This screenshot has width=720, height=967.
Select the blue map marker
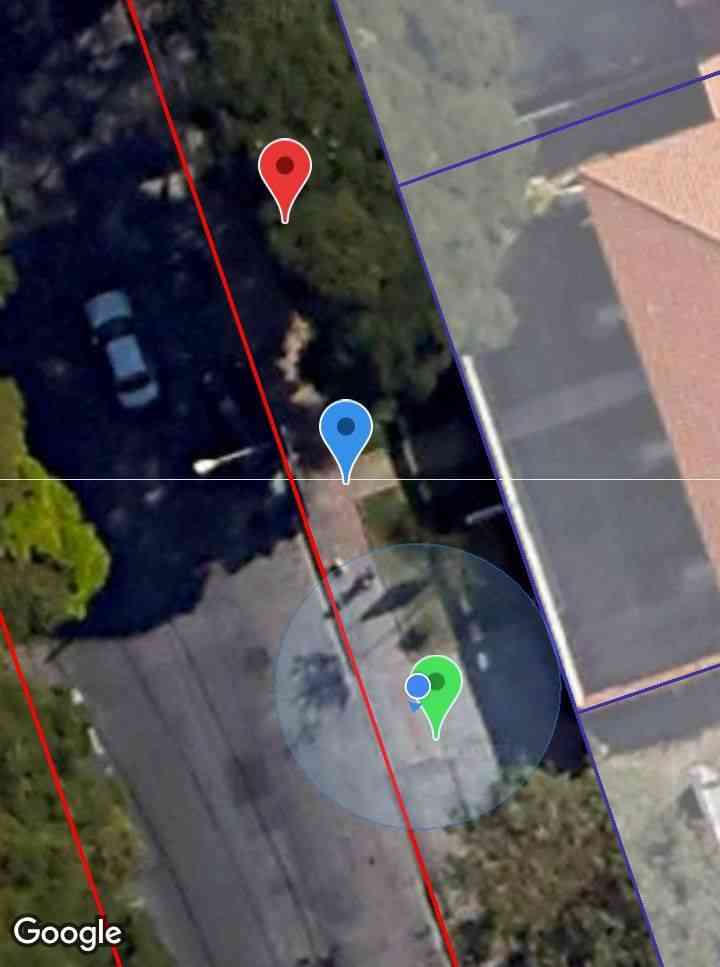tap(346, 430)
